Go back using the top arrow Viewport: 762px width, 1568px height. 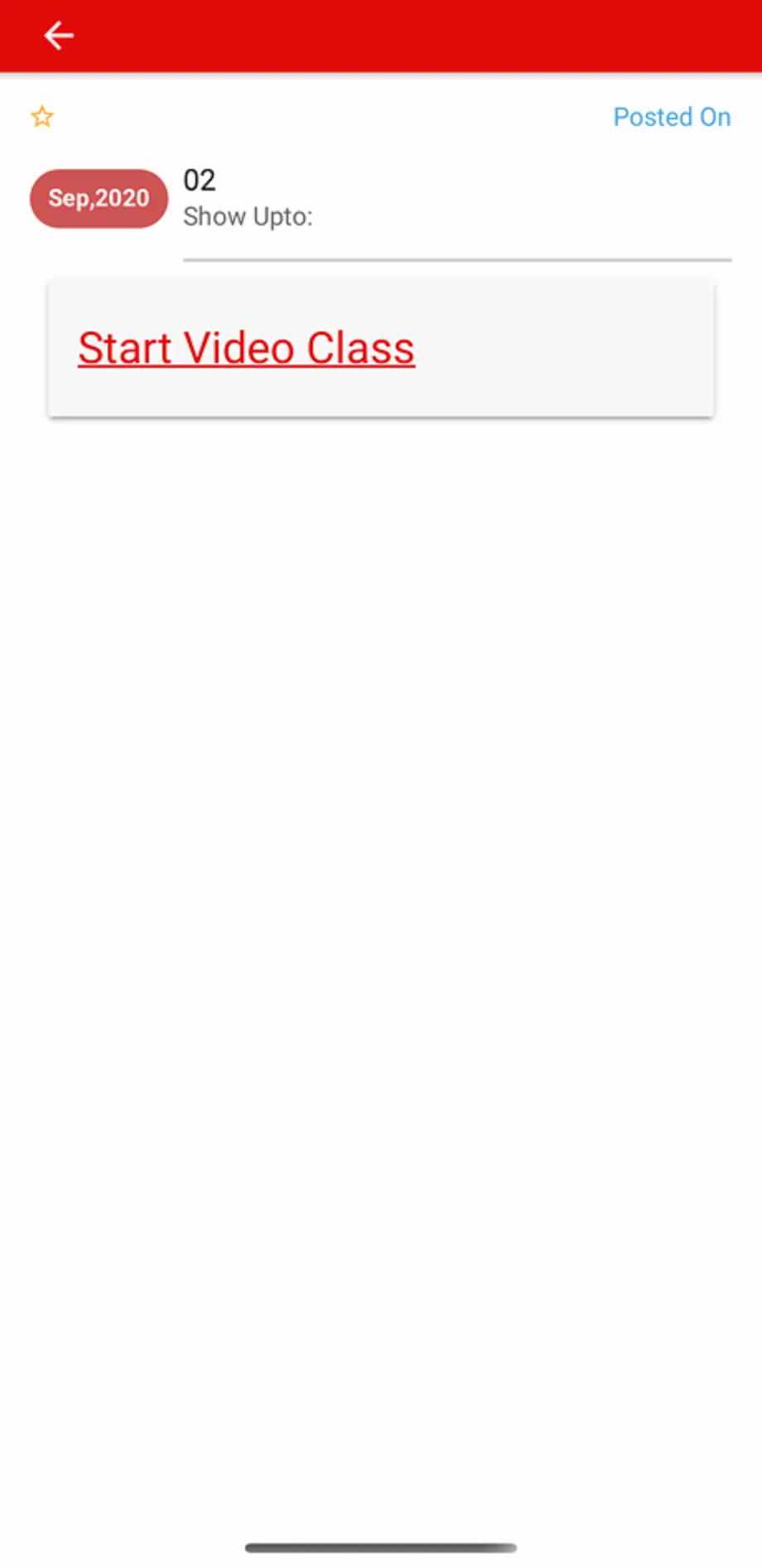tap(58, 36)
